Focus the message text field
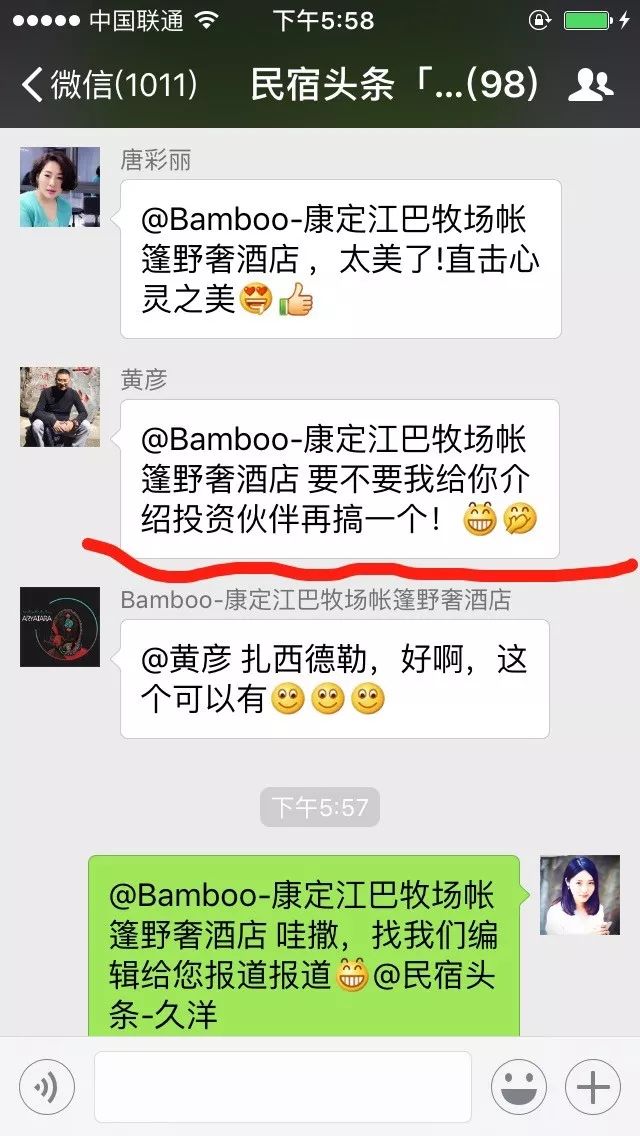This screenshot has height=1136, width=640. pyautogui.click(x=283, y=1087)
